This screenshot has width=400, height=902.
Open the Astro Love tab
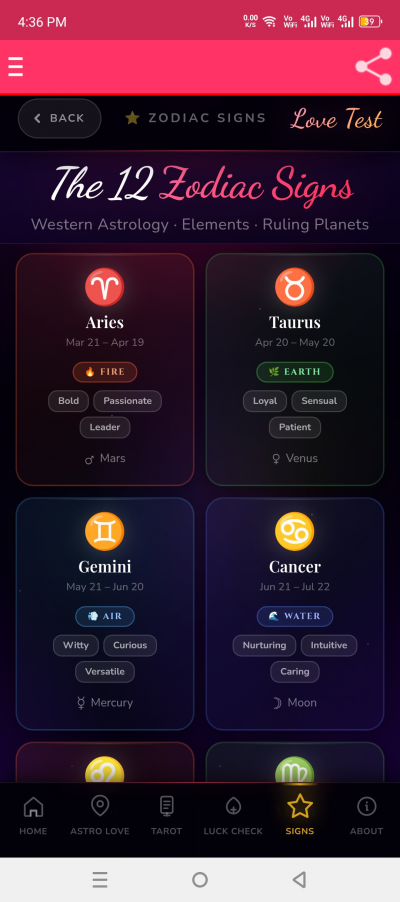(100, 815)
